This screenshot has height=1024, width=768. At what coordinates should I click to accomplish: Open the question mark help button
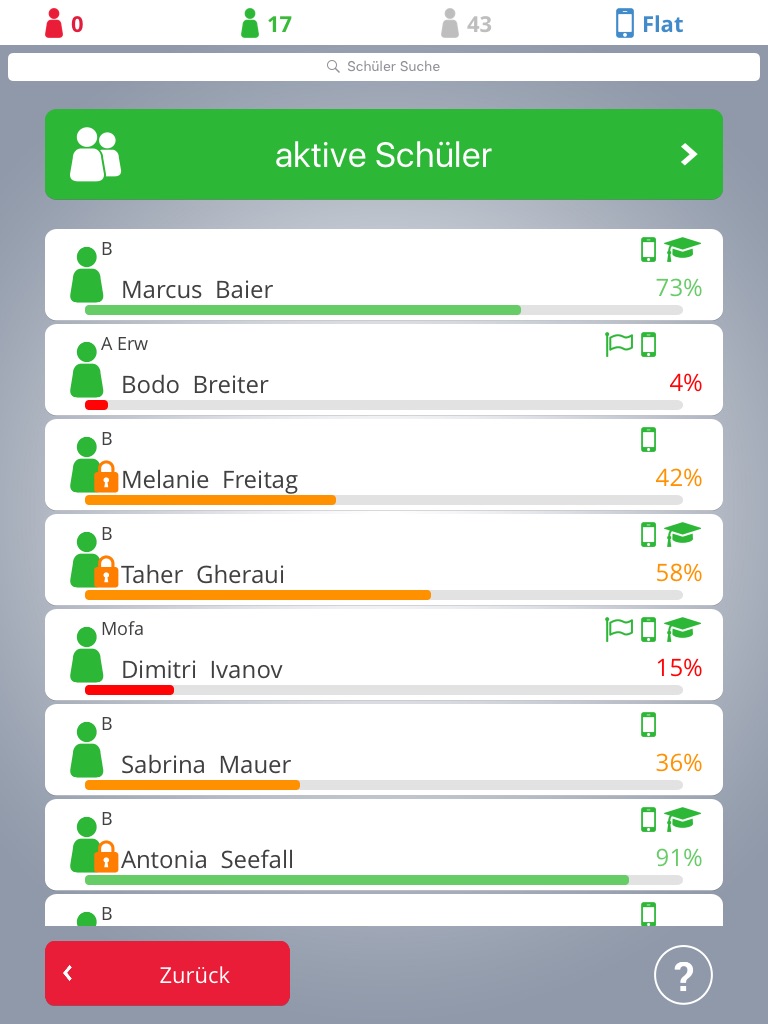coord(683,975)
